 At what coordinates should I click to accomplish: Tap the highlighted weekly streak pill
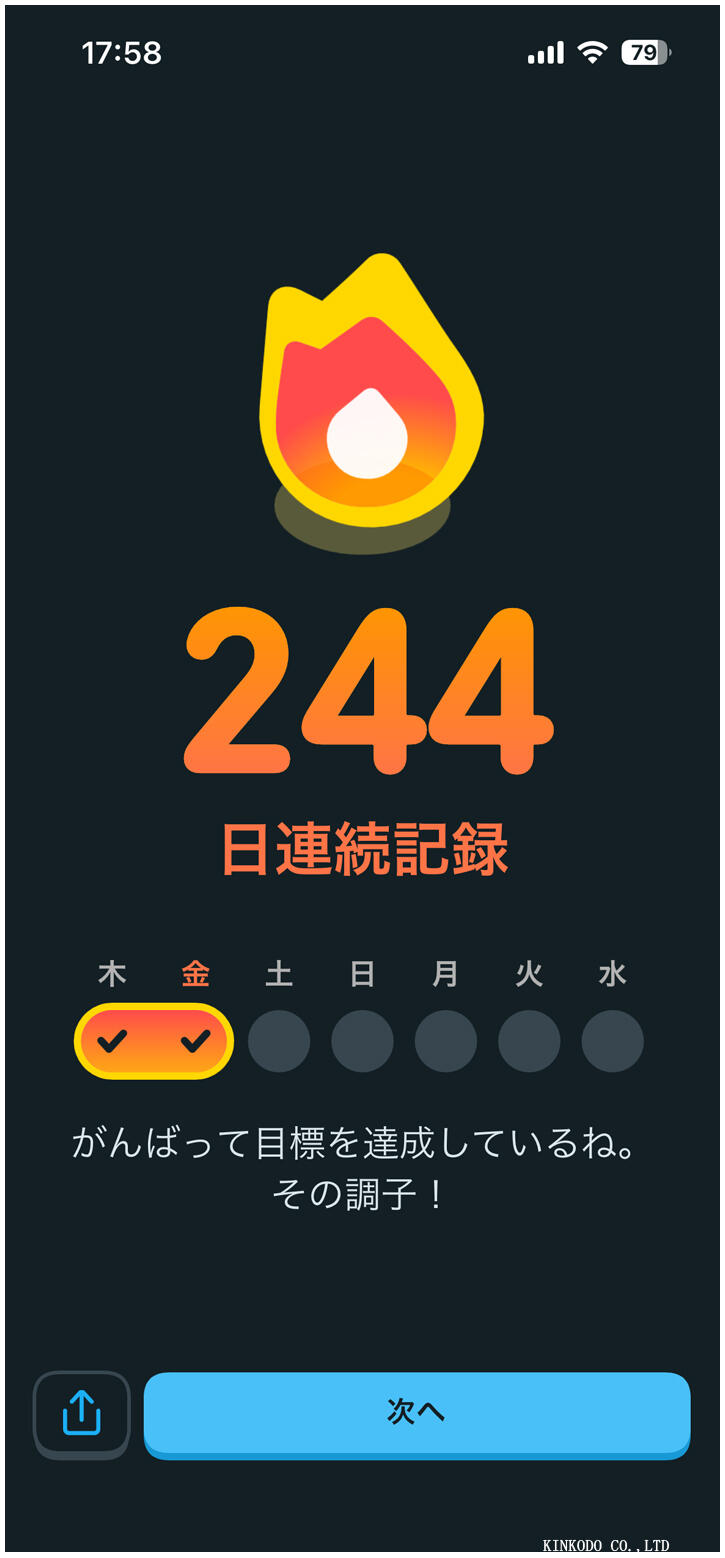[154, 1041]
